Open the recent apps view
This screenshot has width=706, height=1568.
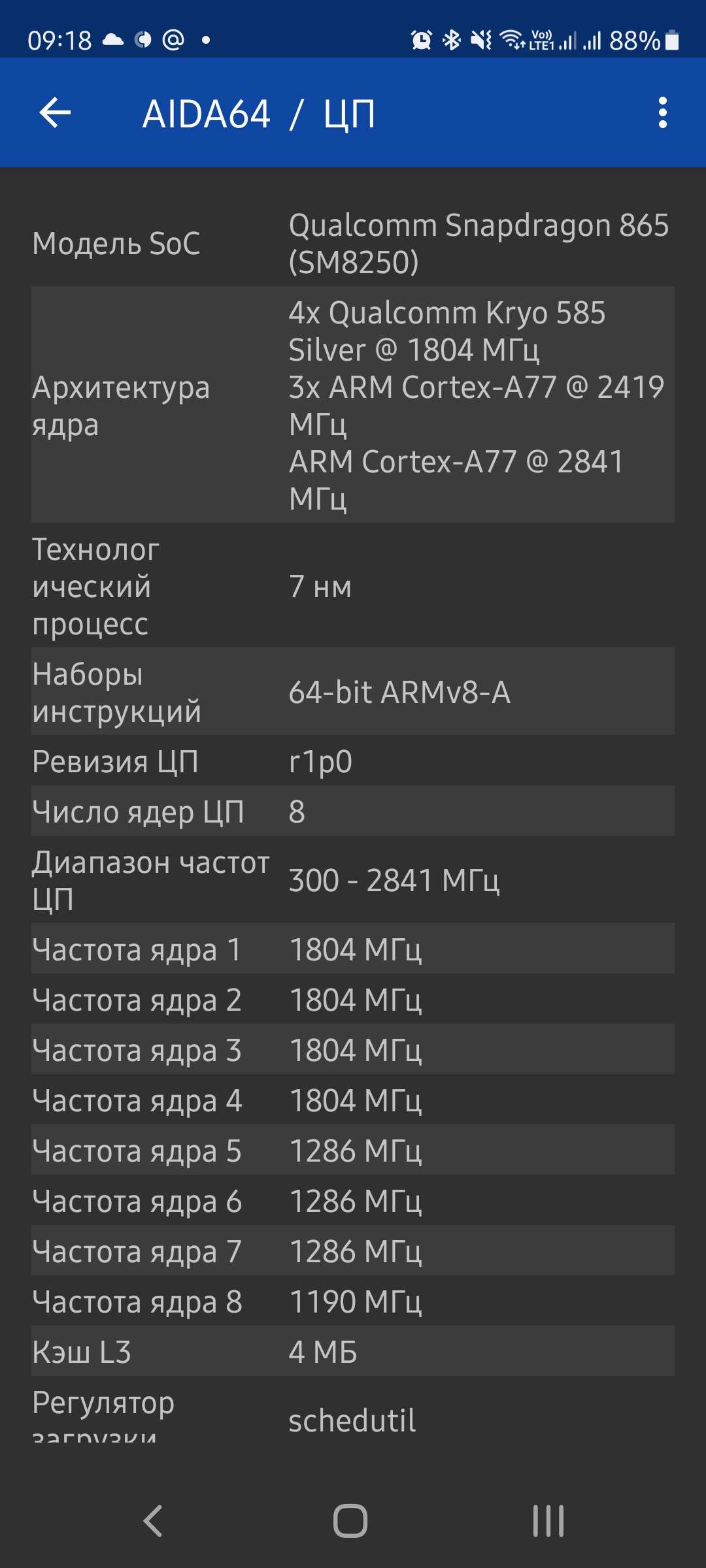click(x=548, y=1520)
